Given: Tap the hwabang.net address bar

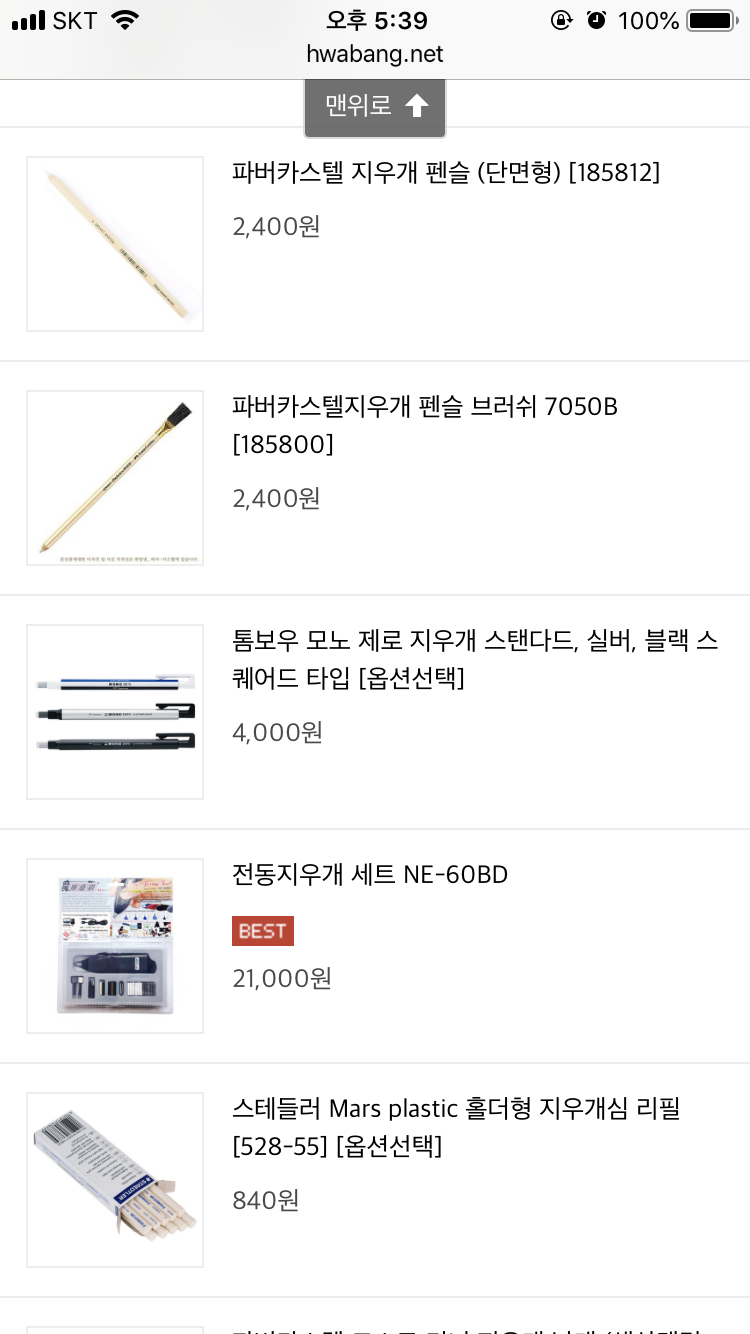Looking at the screenshot, I should tap(375, 54).
